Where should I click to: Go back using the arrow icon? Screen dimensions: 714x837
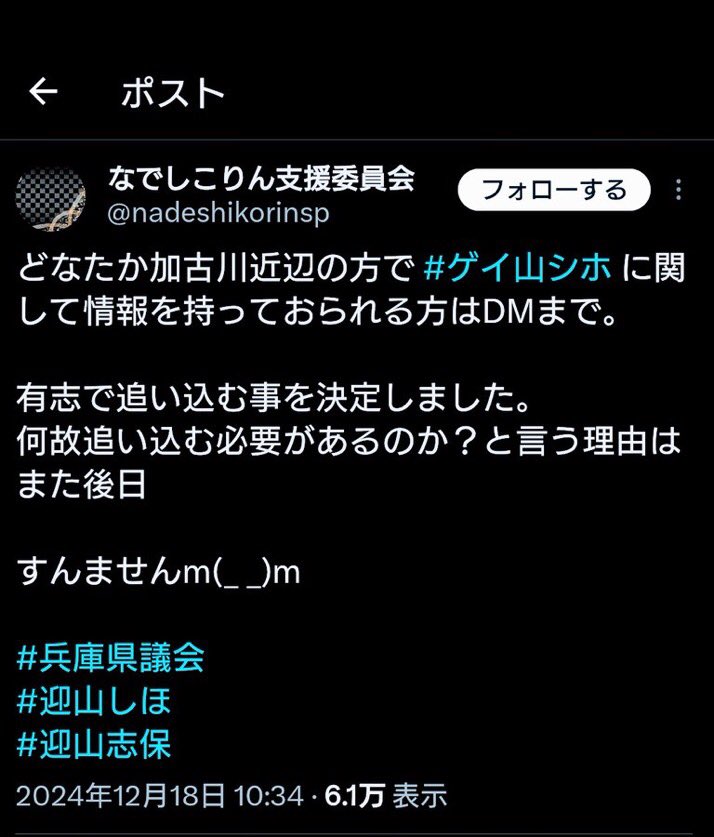[43, 93]
